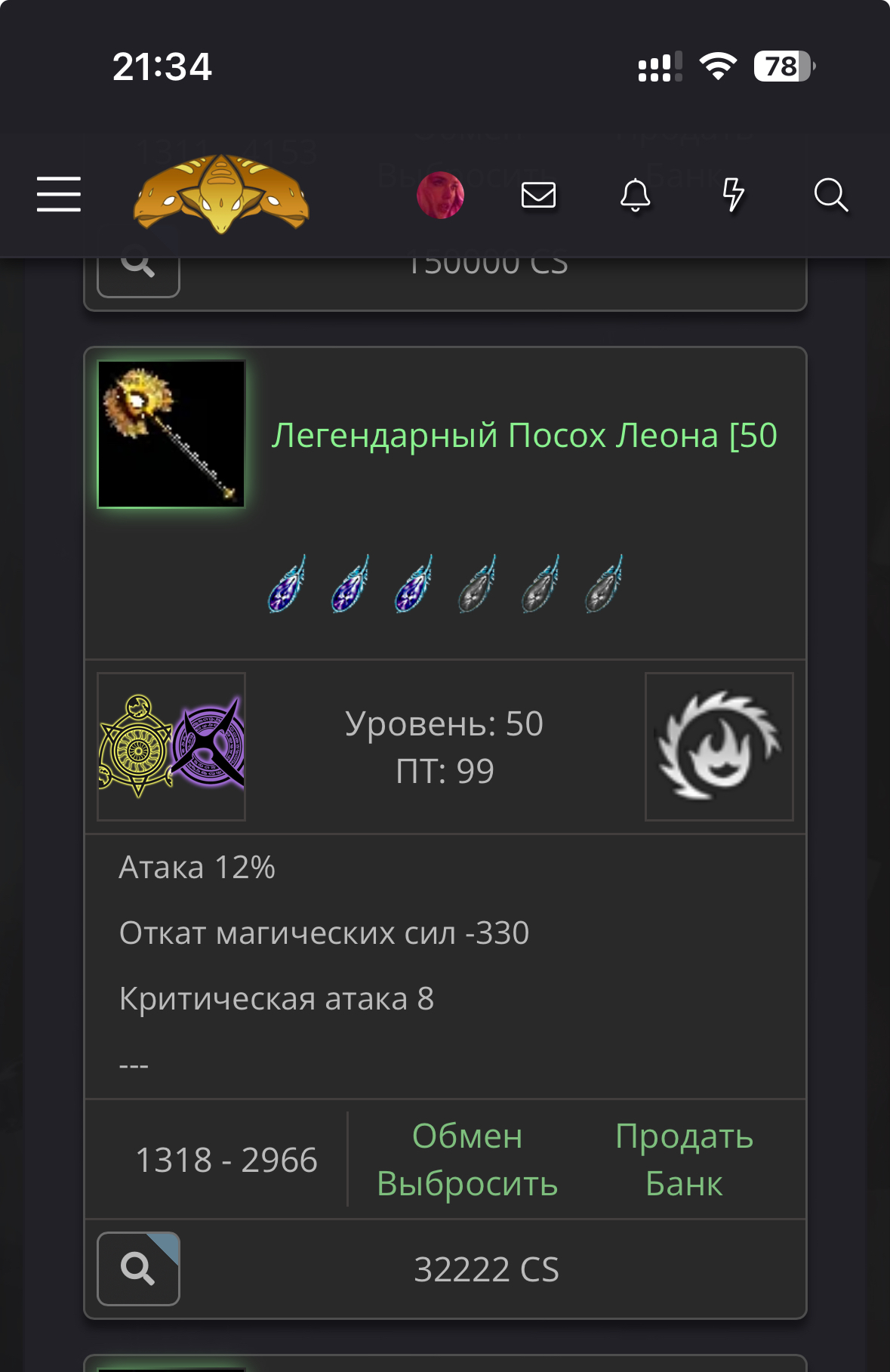Send the staff to Банк

(x=684, y=1183)
